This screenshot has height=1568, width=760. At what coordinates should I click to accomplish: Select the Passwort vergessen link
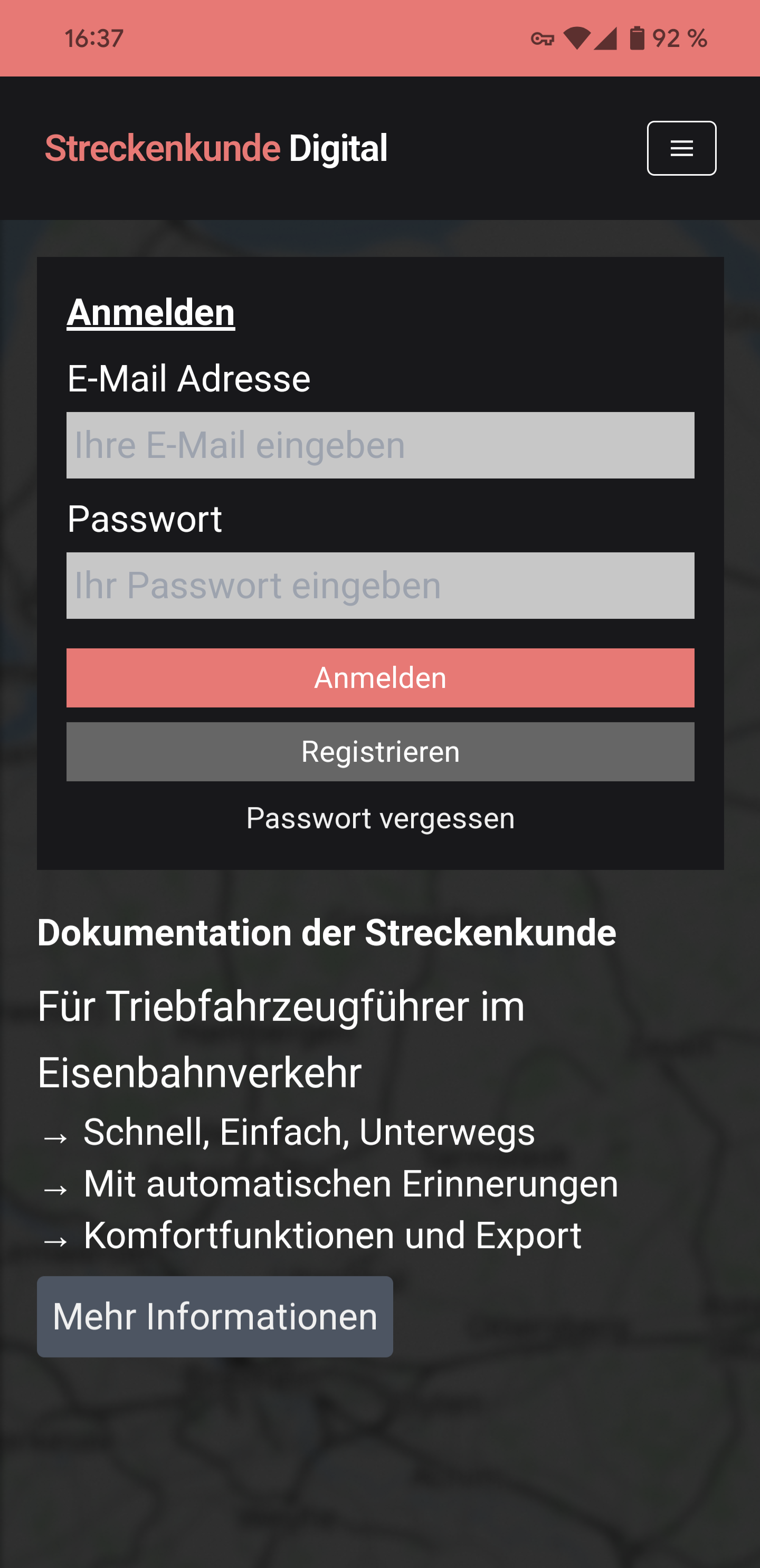(x=380, y=818)
